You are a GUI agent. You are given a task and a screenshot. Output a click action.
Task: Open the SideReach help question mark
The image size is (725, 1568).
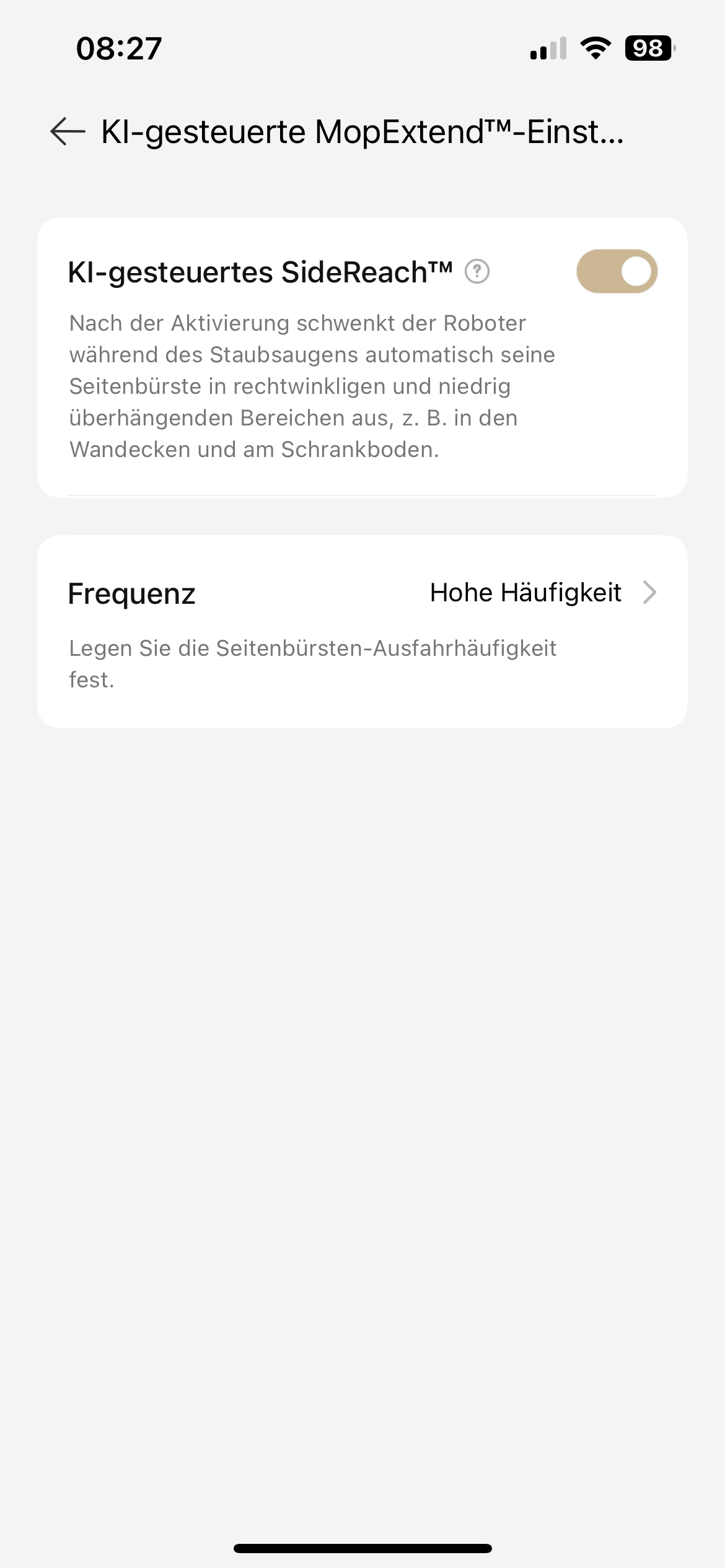pyautogui.click(x=477, y=271)
